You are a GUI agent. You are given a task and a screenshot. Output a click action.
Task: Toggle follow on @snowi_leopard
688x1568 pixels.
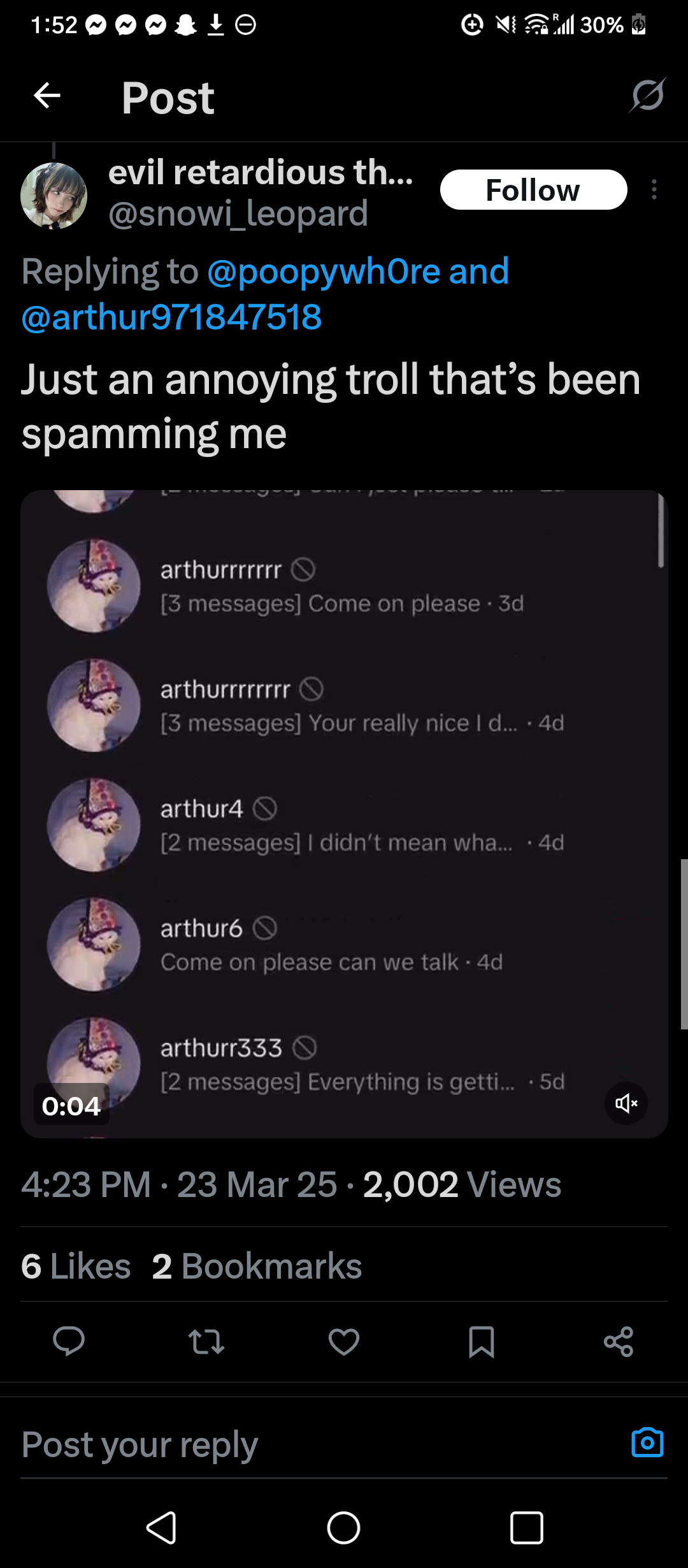(534, 189)
